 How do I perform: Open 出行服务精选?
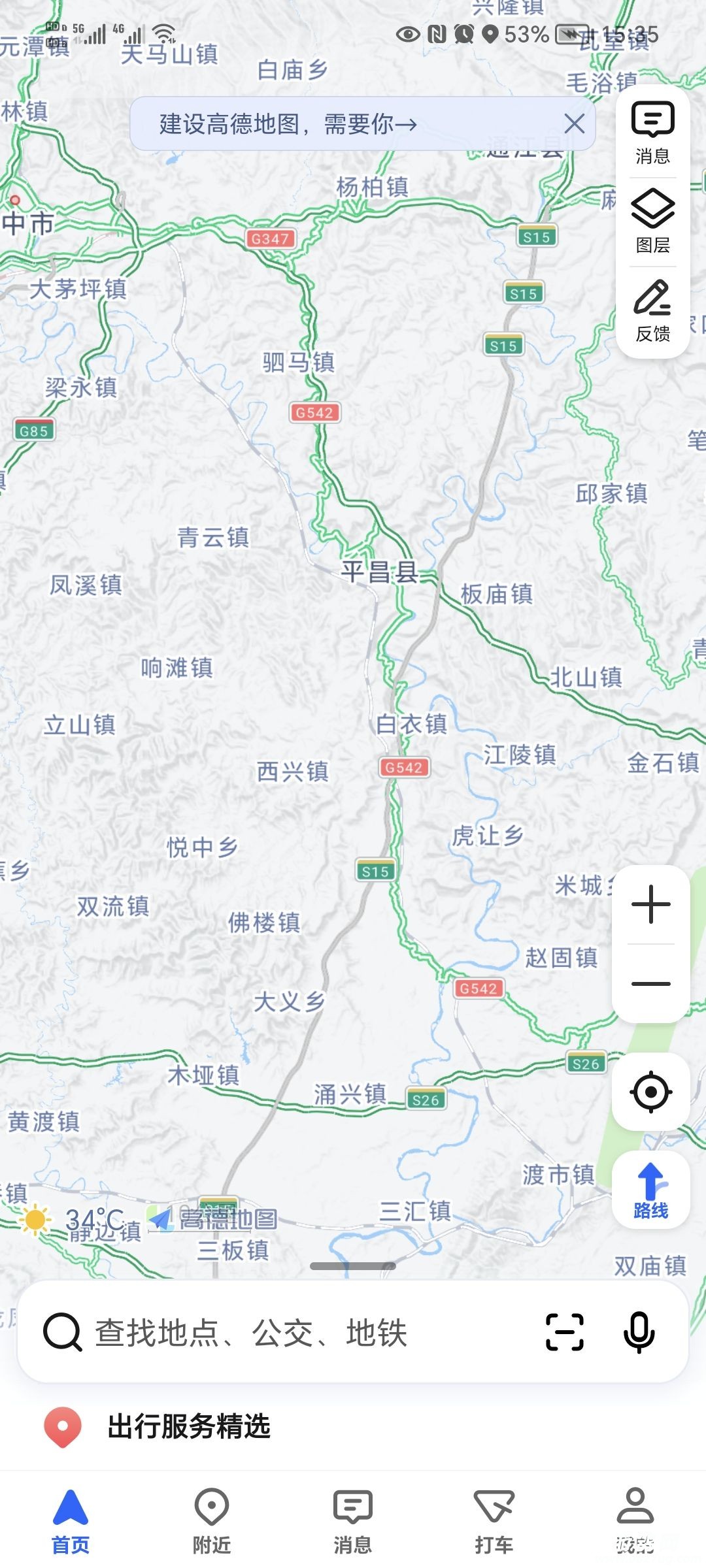click(x=189, y=1427)
